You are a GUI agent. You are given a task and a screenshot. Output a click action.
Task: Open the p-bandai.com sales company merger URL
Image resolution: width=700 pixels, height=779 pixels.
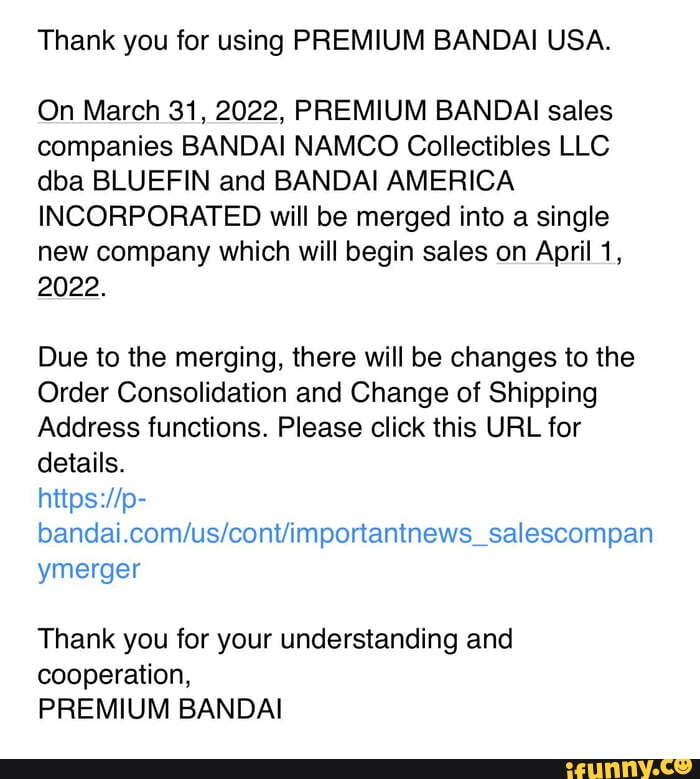pos(345,533)
